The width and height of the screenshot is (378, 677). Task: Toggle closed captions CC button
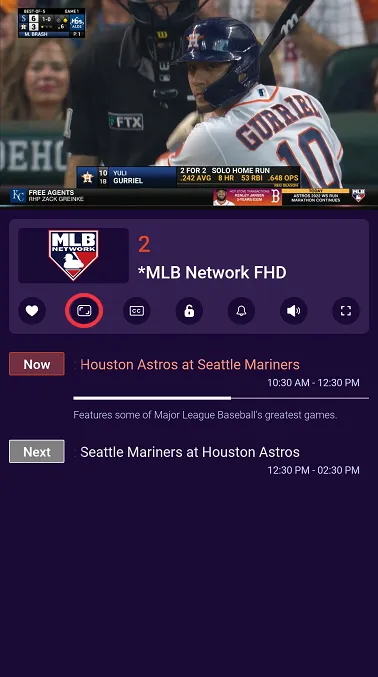click(x=137, y=311)
